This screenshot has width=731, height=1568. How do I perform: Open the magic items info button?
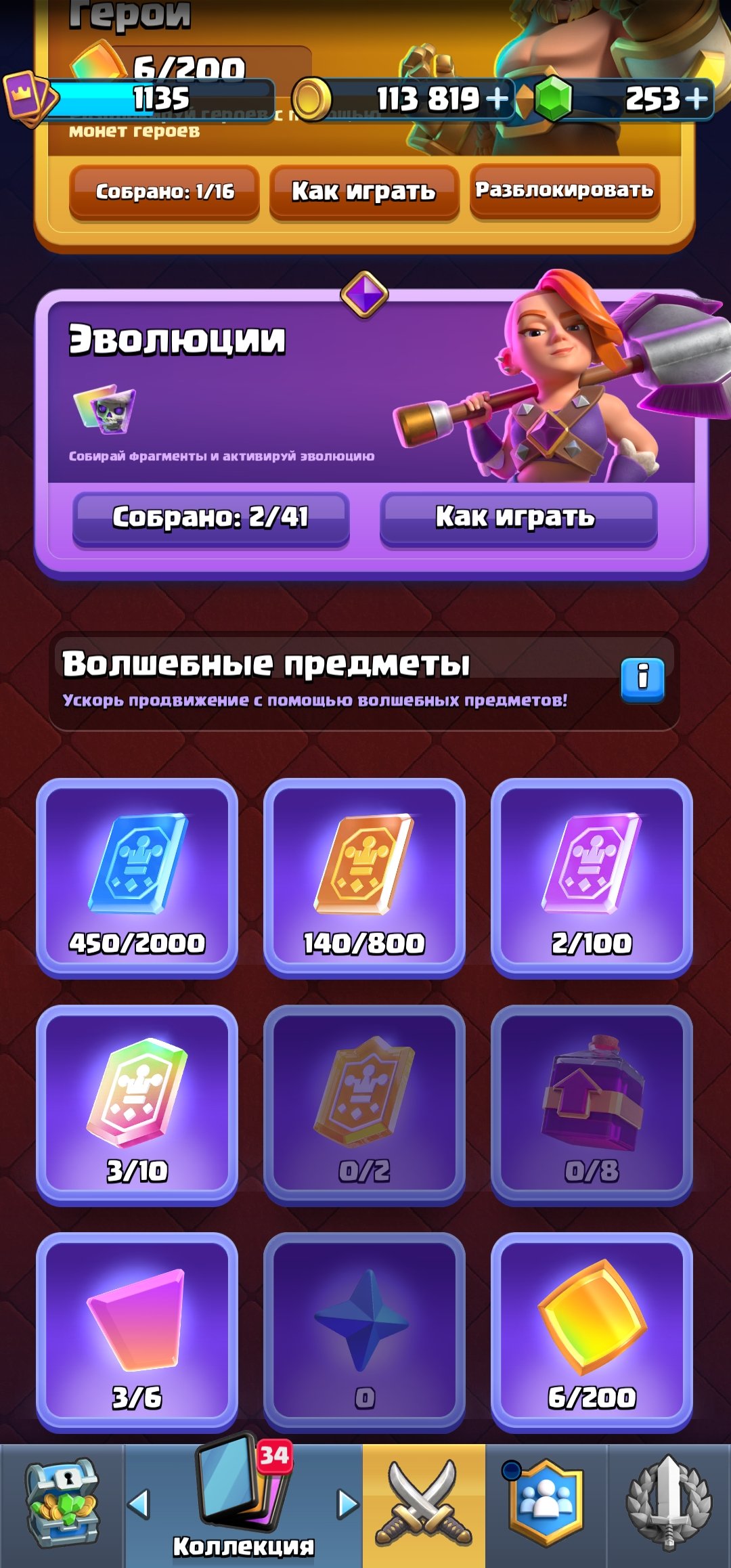coord(642,679)
